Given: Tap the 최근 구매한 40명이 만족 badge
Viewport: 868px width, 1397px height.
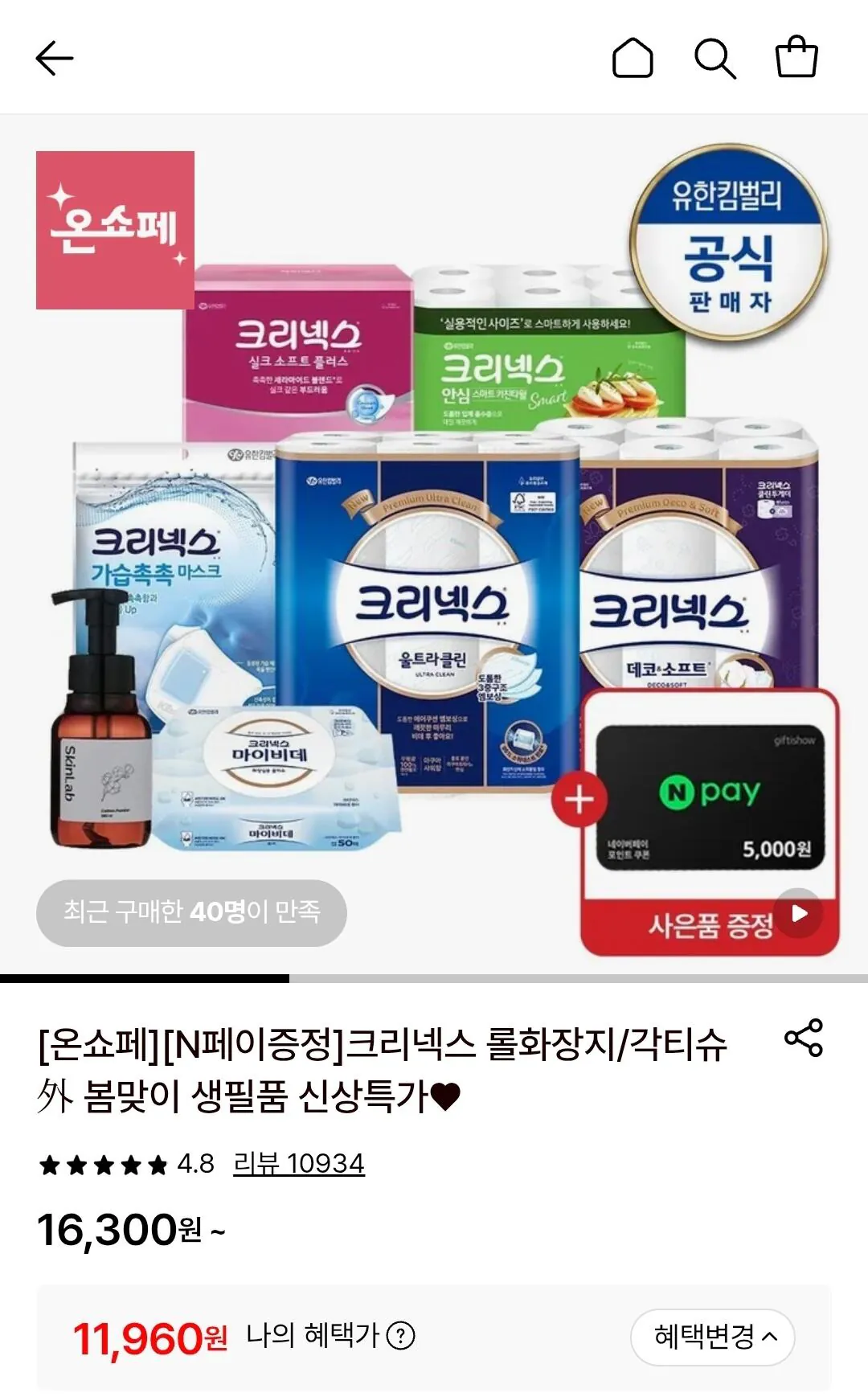Looking at the screenshot, I should click(x=190, y=912).
